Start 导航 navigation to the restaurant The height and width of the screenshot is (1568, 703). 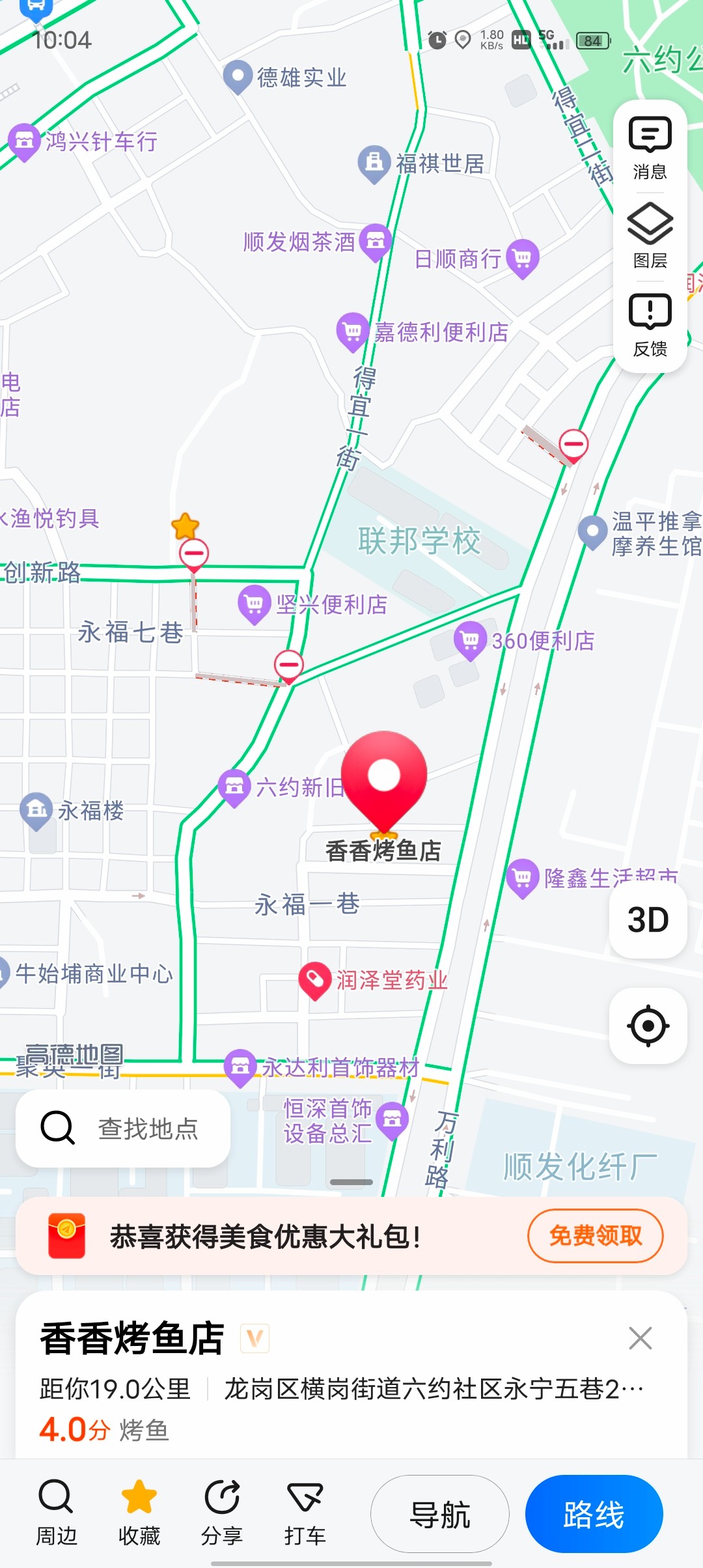[x=440, y=1514]
